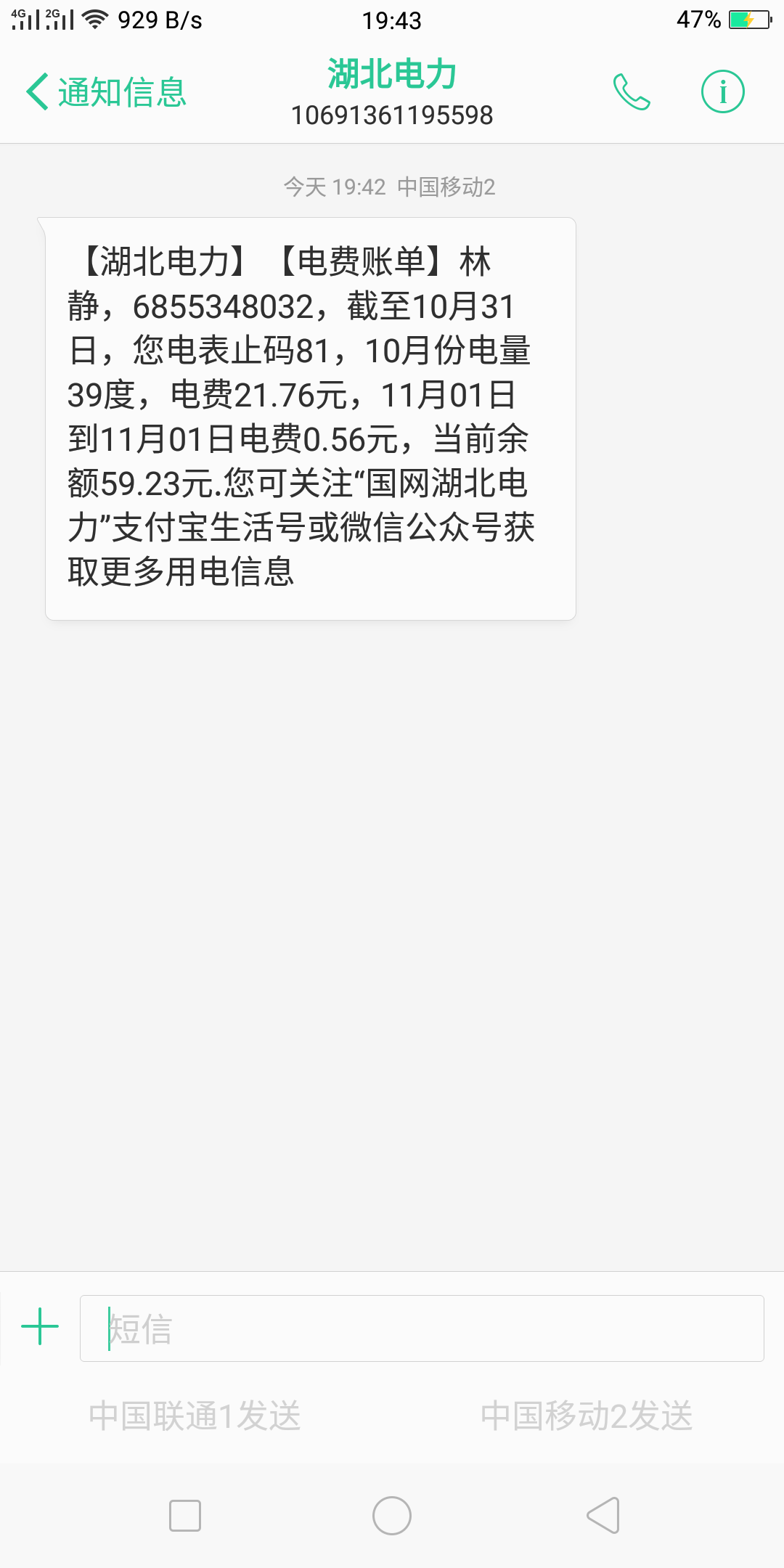Go to home screen via circle button

[392, 1516]
